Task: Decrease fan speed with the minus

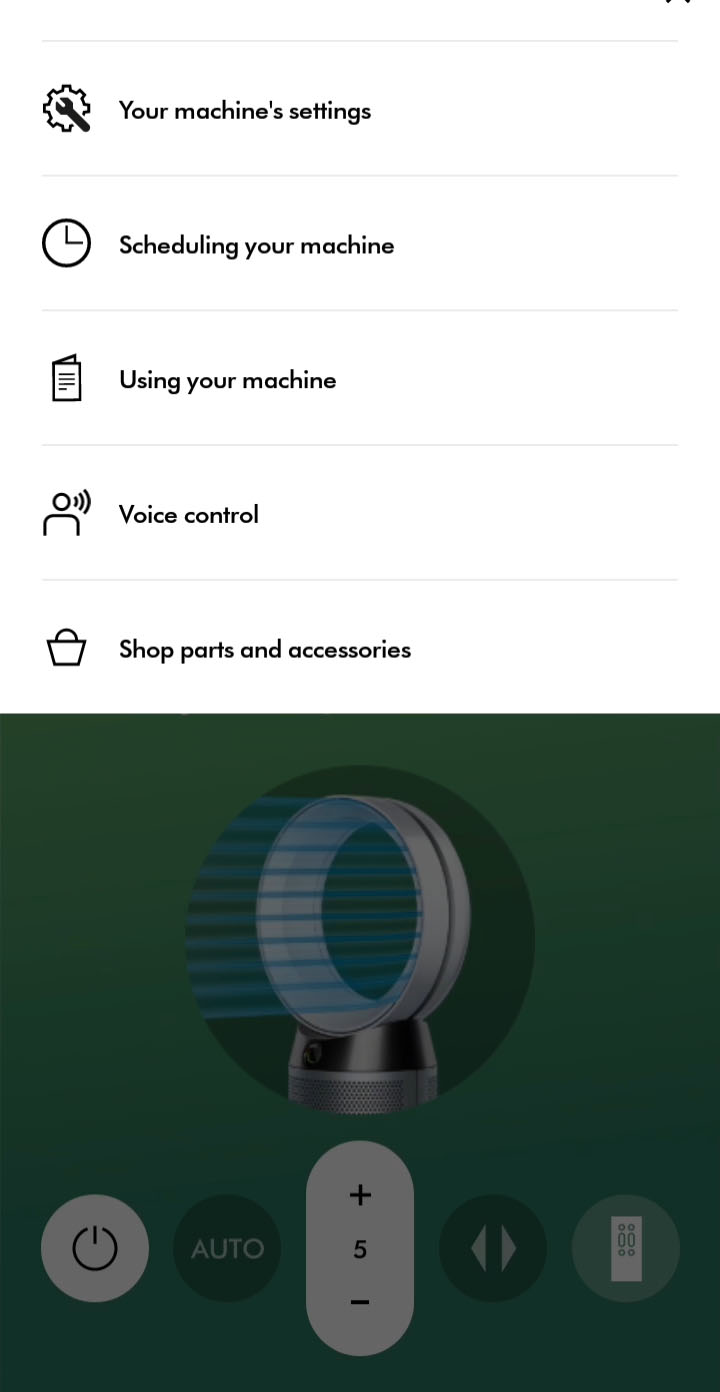Action: point(360,1302)
